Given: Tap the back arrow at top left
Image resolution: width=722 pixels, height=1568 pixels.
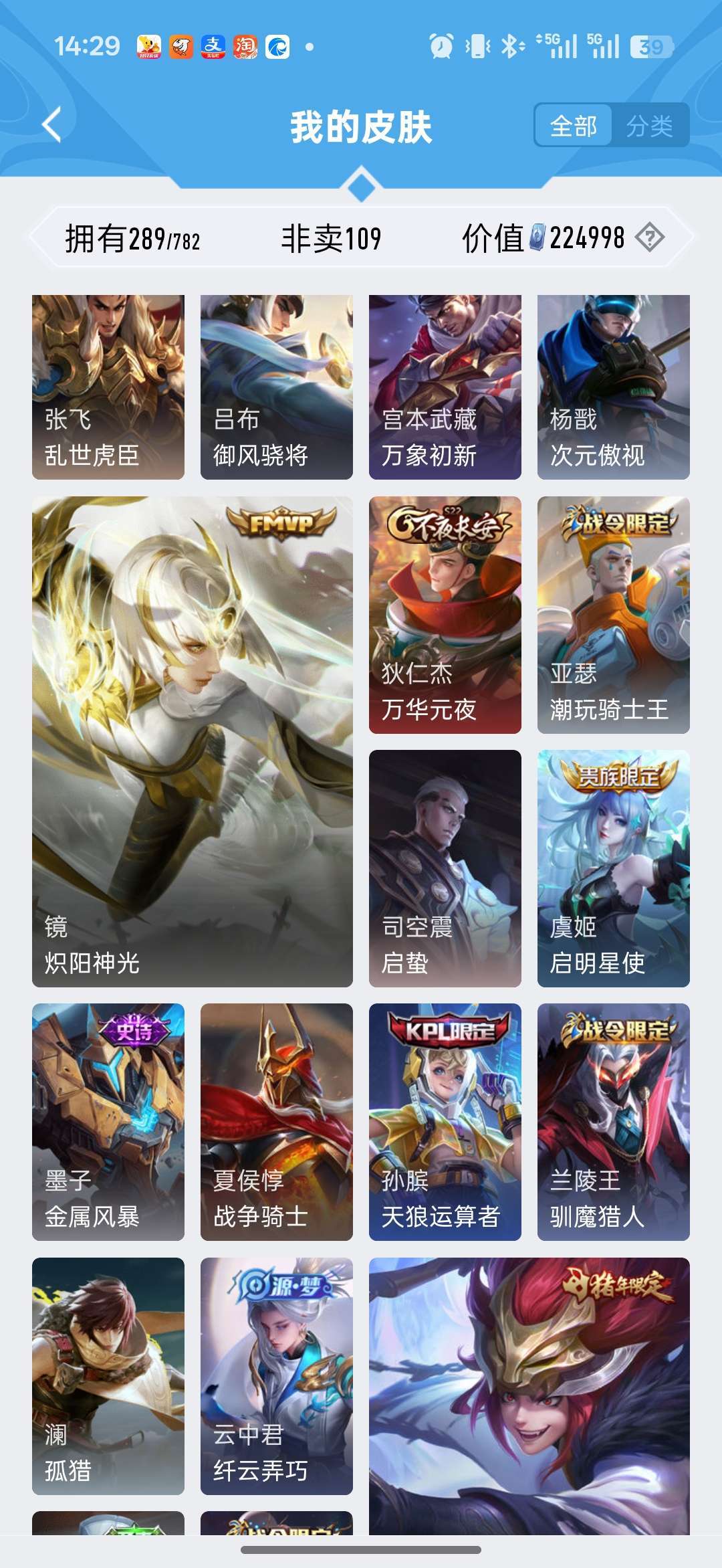Looking at the screenshot, I should pos(52,124).
